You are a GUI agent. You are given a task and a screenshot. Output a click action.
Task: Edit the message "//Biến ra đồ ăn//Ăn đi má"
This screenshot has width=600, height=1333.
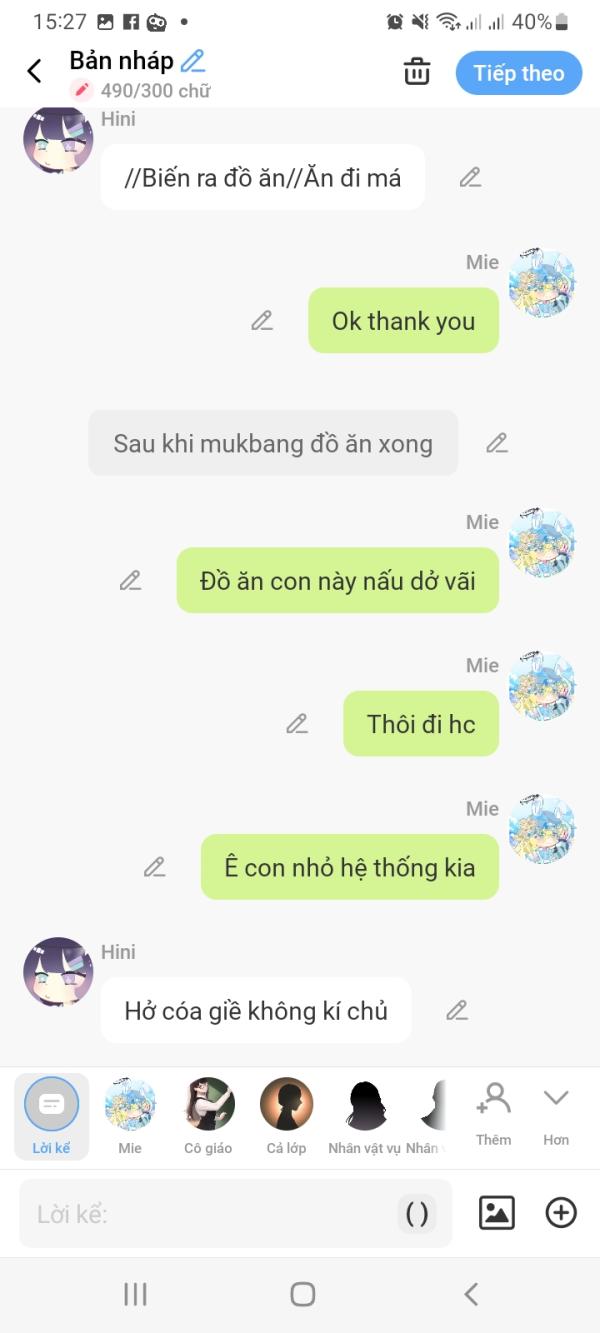tap(470, 178)
